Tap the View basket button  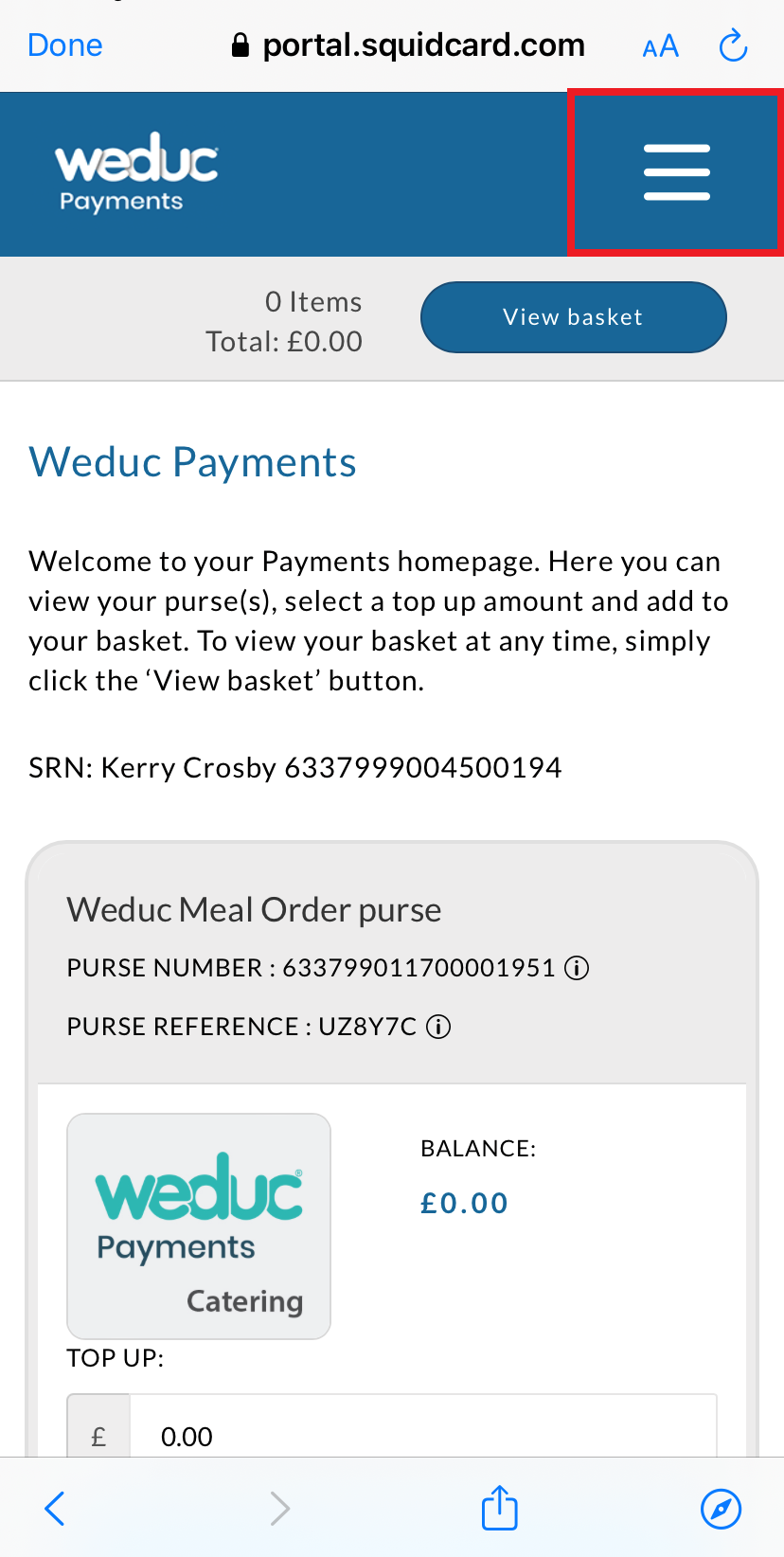pos(573,317)
